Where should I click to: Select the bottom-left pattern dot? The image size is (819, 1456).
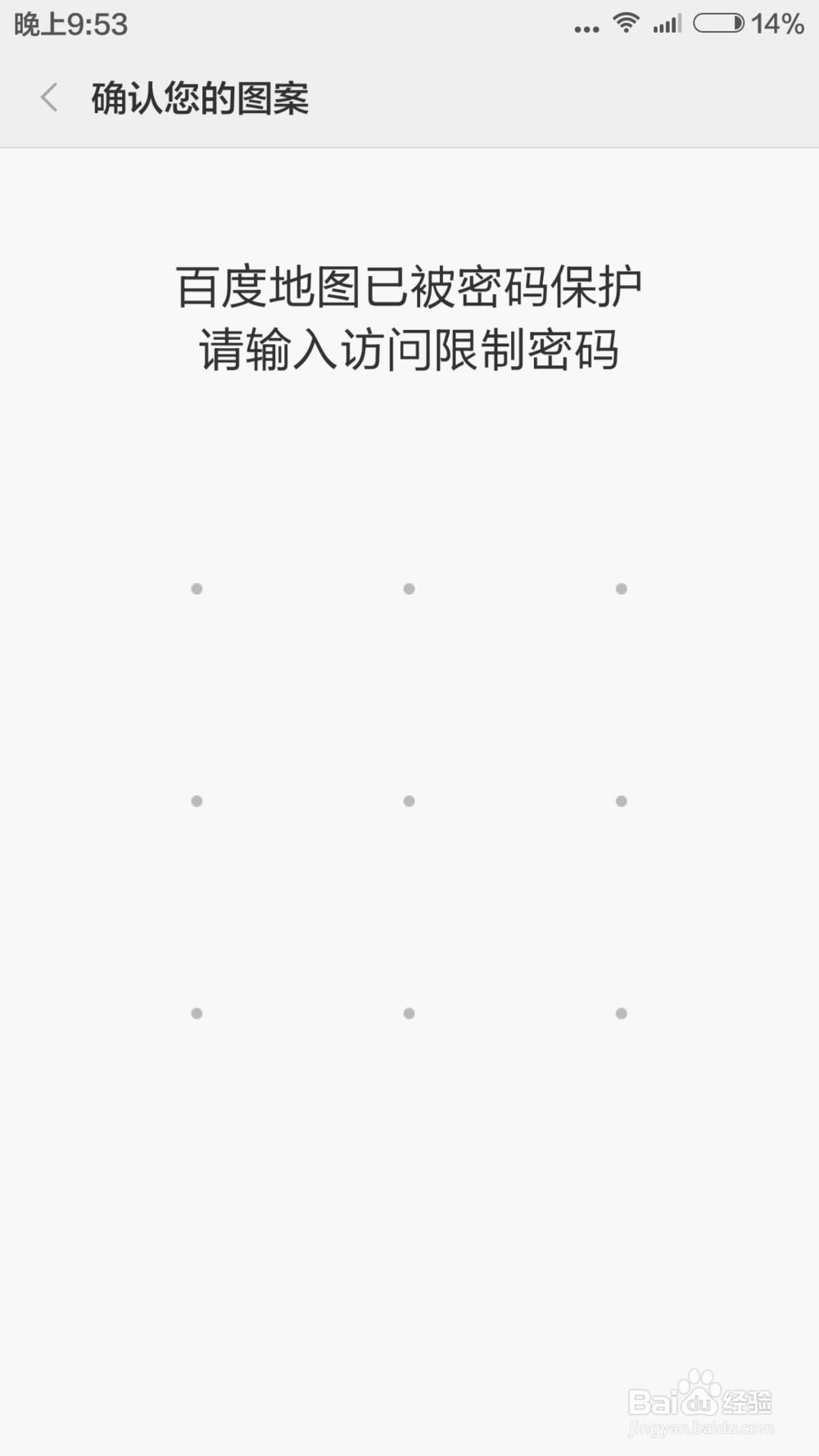click(196, 1013)
